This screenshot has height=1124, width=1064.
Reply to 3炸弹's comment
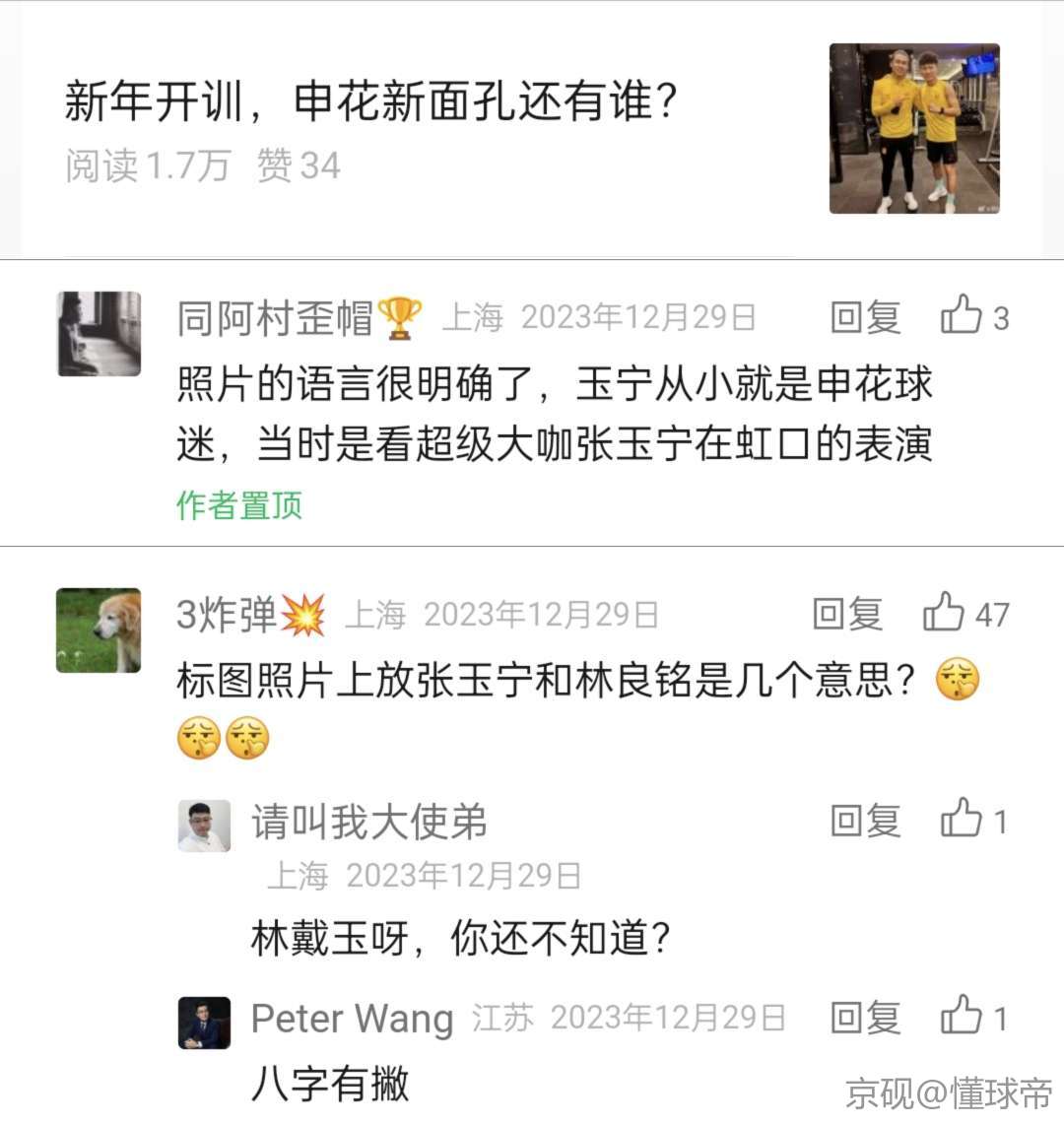(x=847, y=614)
